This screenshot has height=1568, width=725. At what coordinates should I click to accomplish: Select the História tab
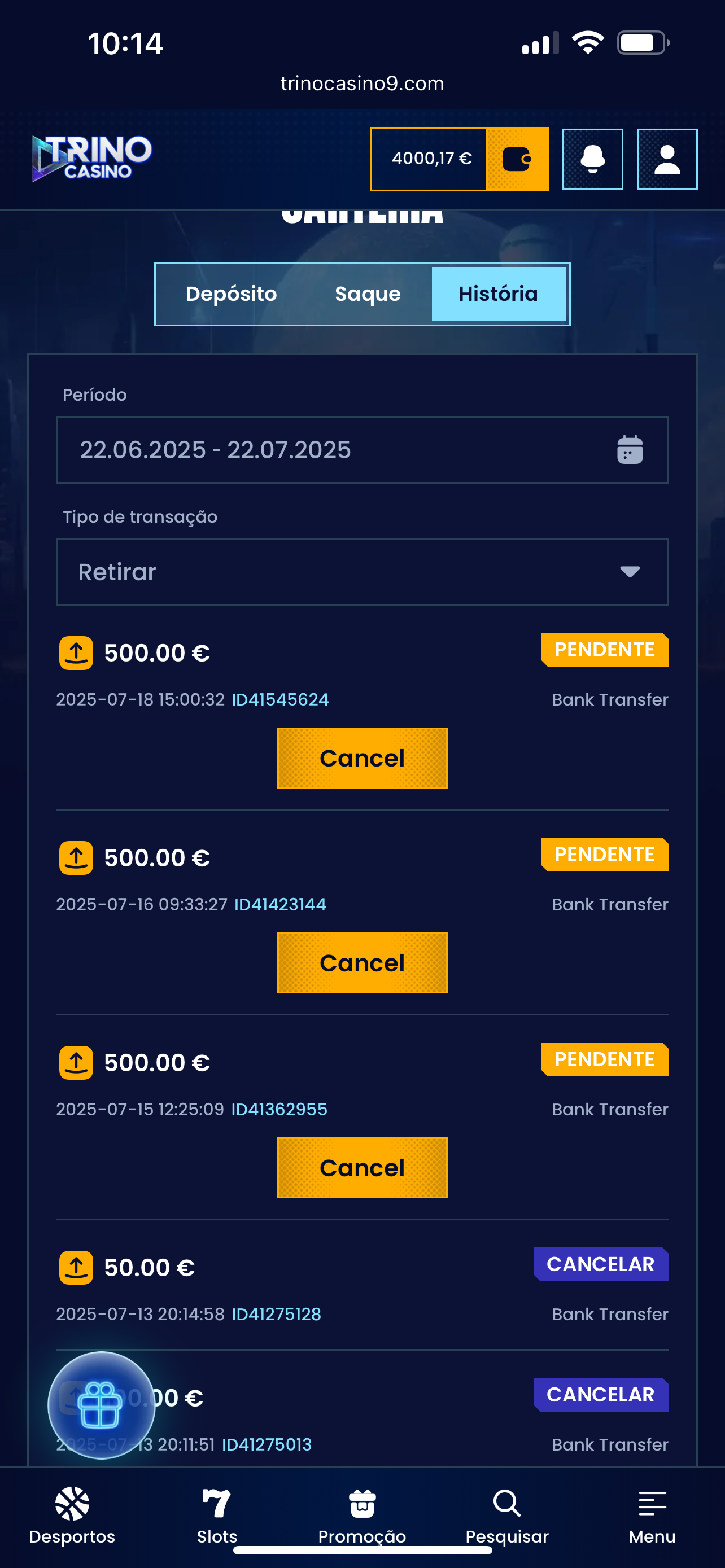(498, 294)
